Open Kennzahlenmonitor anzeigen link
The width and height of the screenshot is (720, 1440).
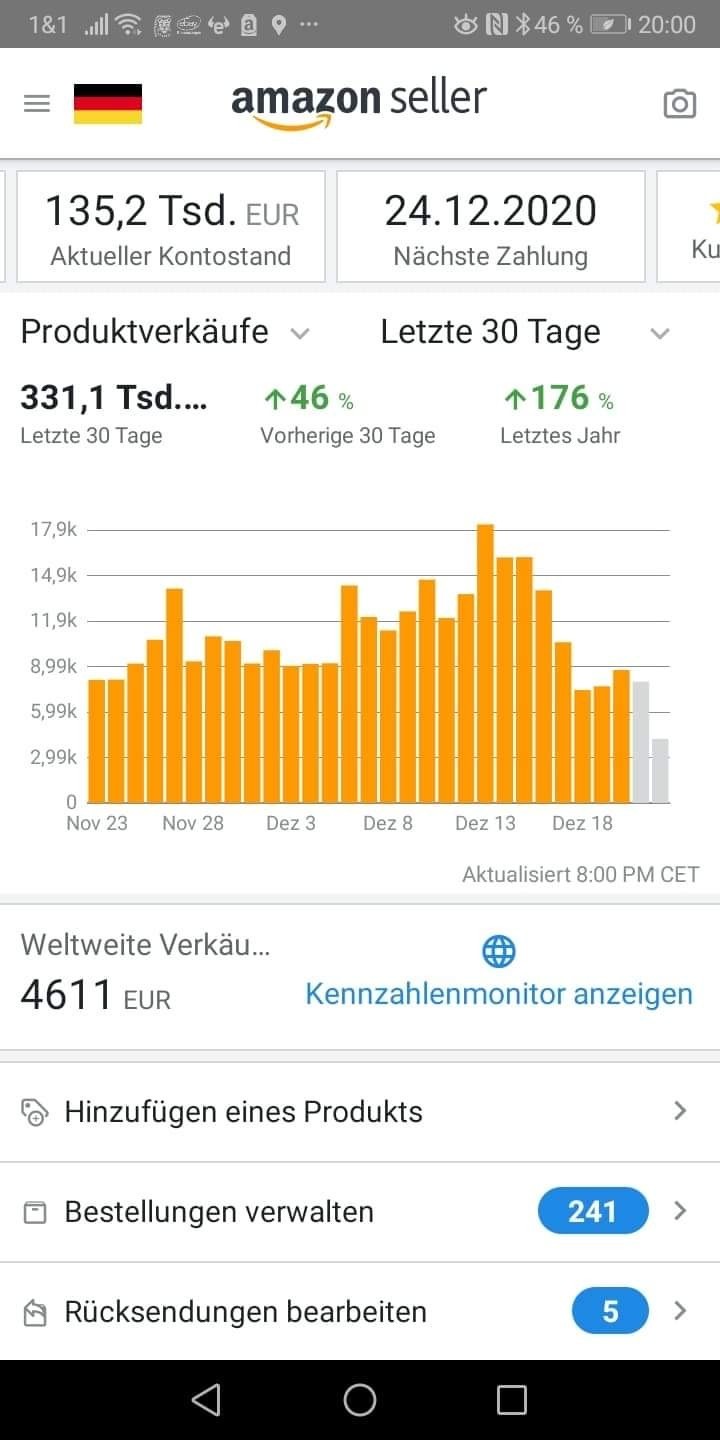point(498,994)
